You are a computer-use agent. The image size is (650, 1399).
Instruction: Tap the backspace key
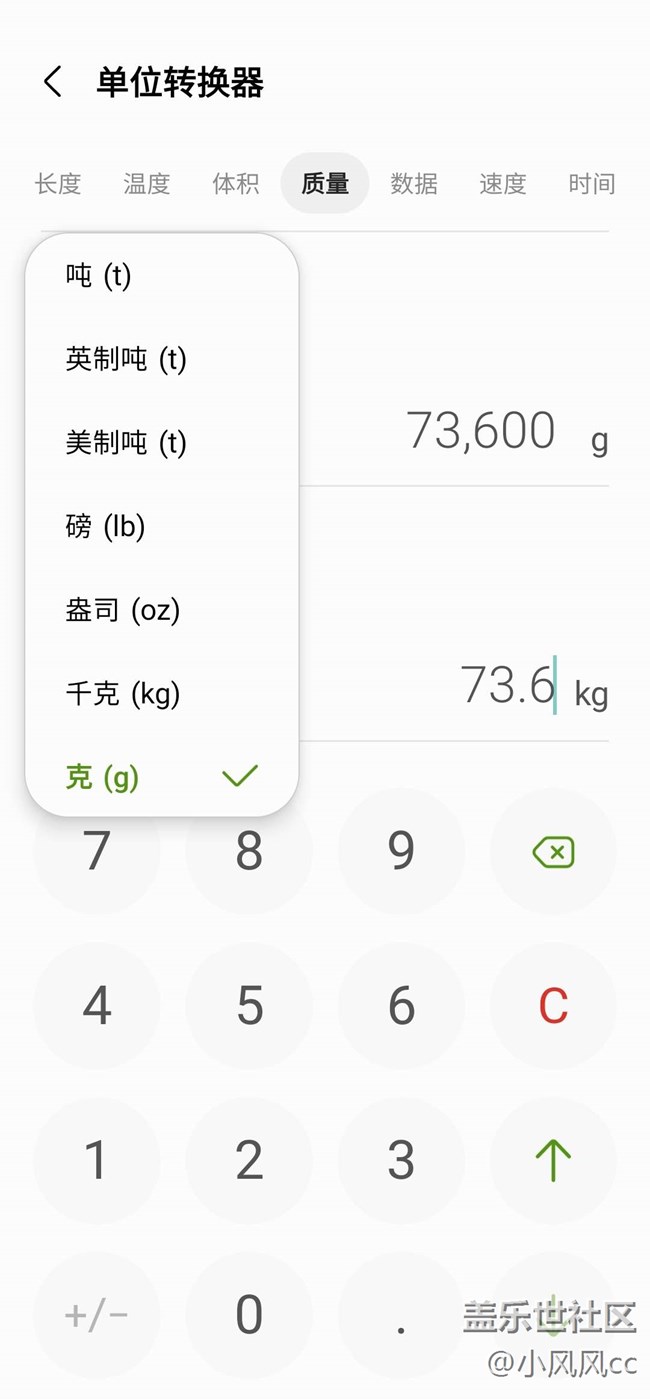coord(553,852)
